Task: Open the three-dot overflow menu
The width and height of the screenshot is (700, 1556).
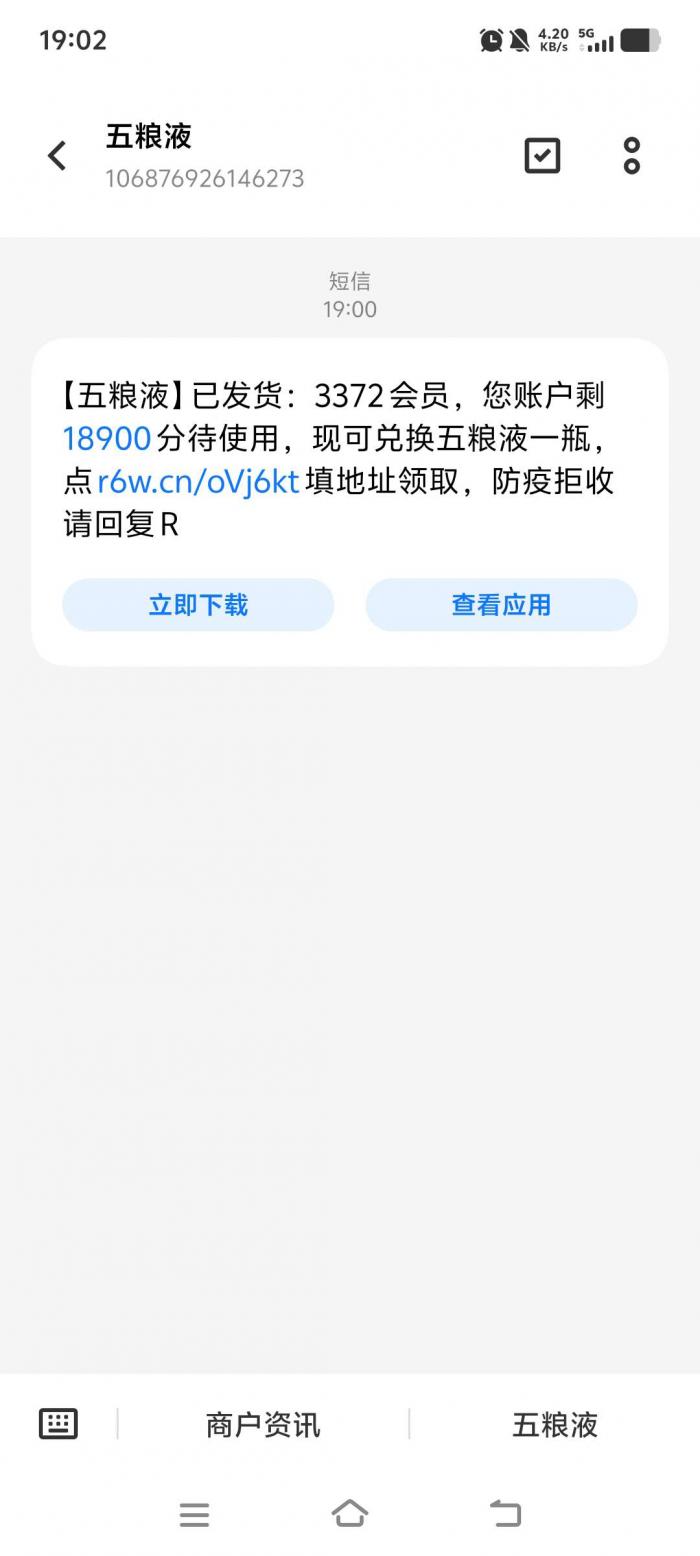Action: pyautogui.click(x=631, y=156)
